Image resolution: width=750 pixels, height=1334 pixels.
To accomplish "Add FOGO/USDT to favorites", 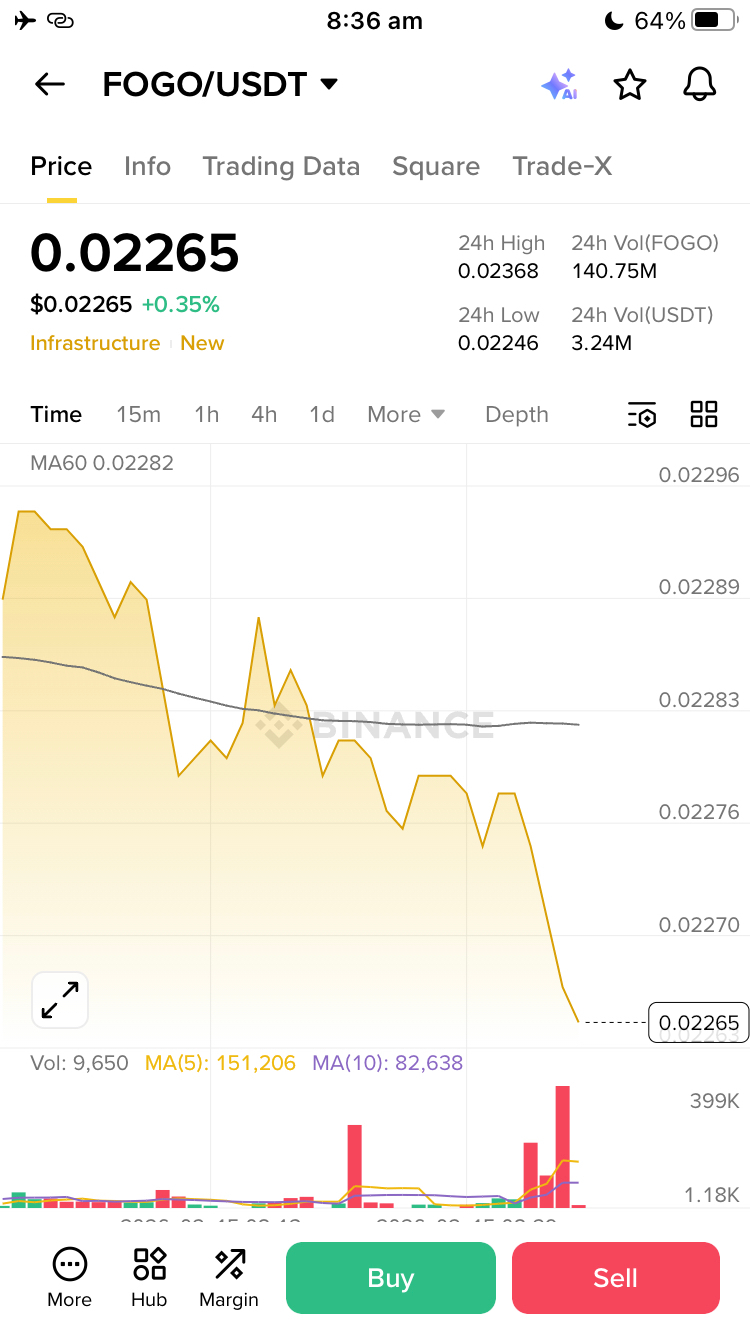I will pyautogui.click(x=630, y=85).
